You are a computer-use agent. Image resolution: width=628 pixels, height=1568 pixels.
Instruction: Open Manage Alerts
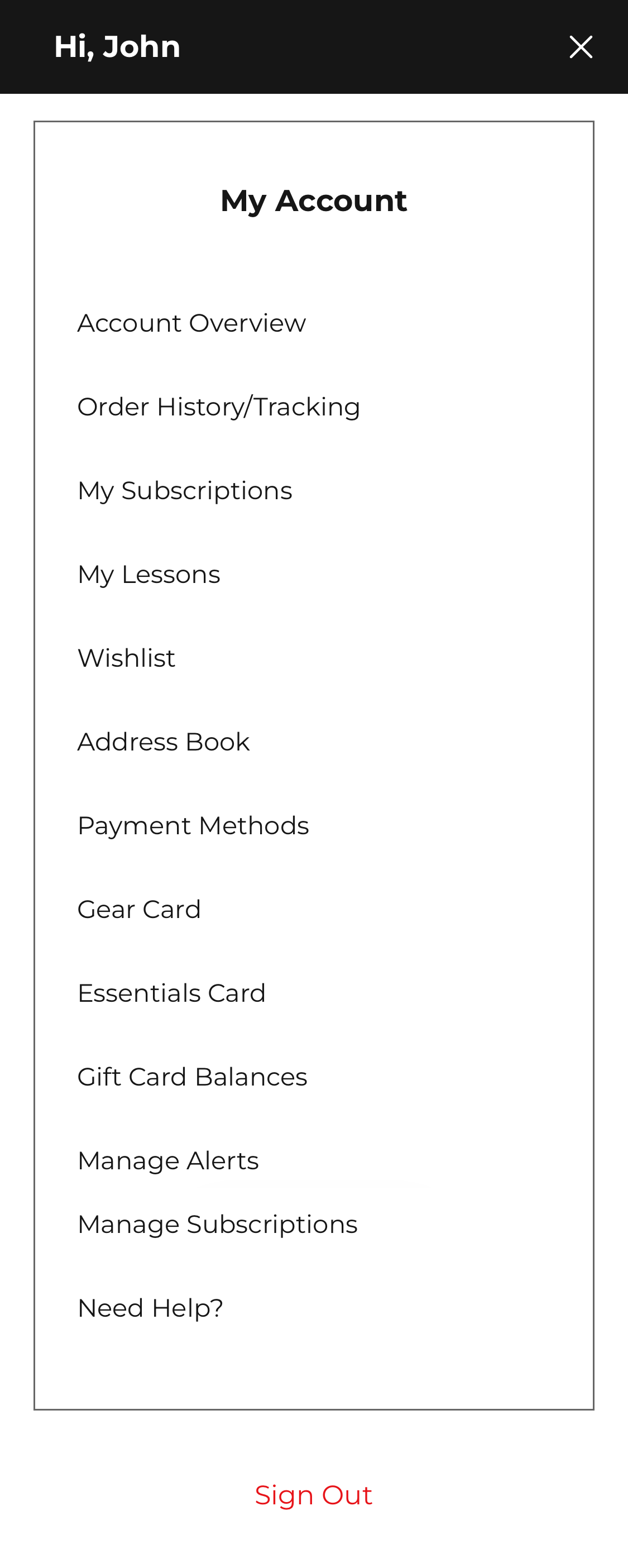click(167, 1161)
